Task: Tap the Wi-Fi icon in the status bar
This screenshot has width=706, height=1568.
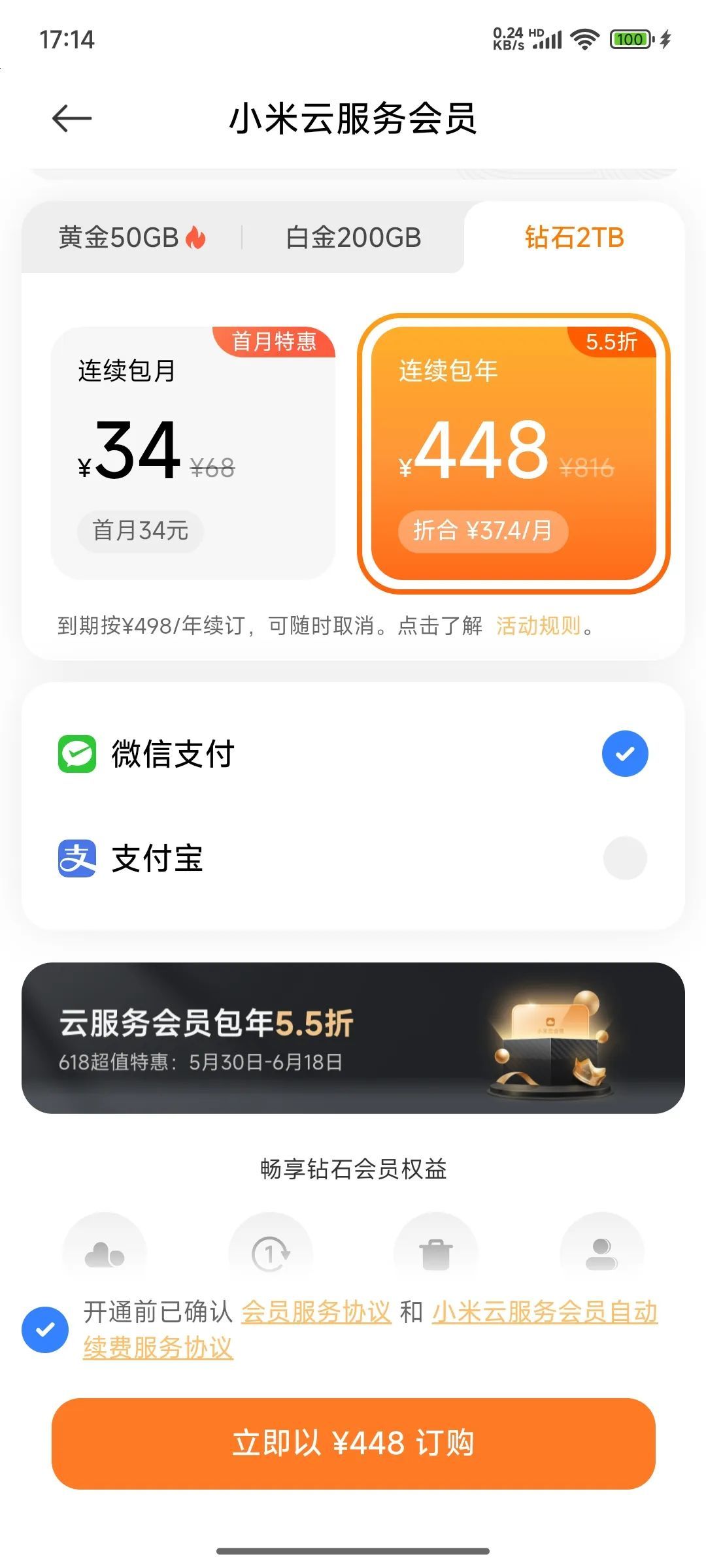Action: [581, 39]
